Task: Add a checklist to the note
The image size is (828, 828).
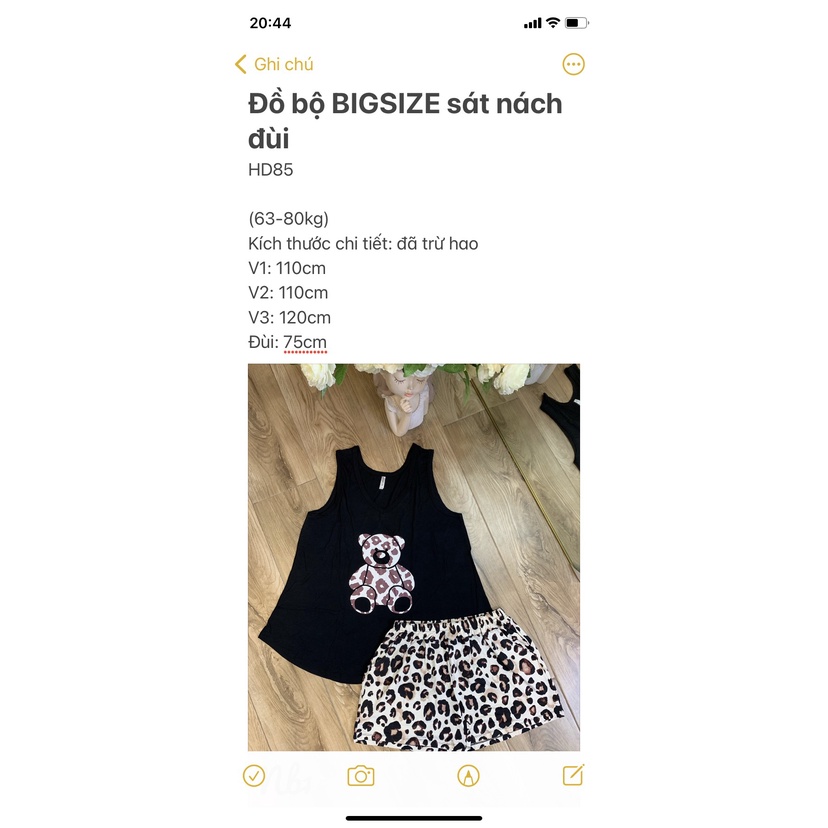Action: tap(254, 775)
